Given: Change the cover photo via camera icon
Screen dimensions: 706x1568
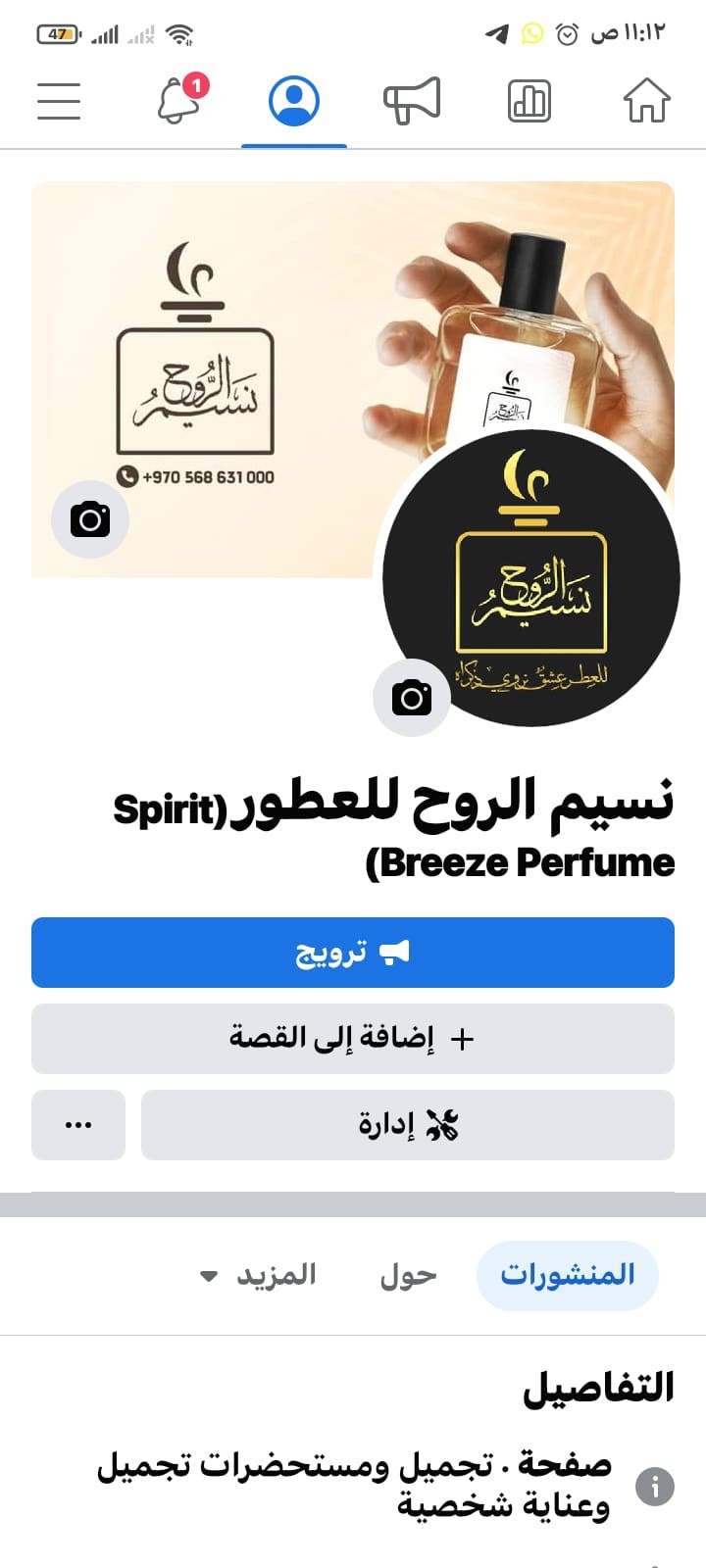Looking at the screenshot, I should (90, 519).
